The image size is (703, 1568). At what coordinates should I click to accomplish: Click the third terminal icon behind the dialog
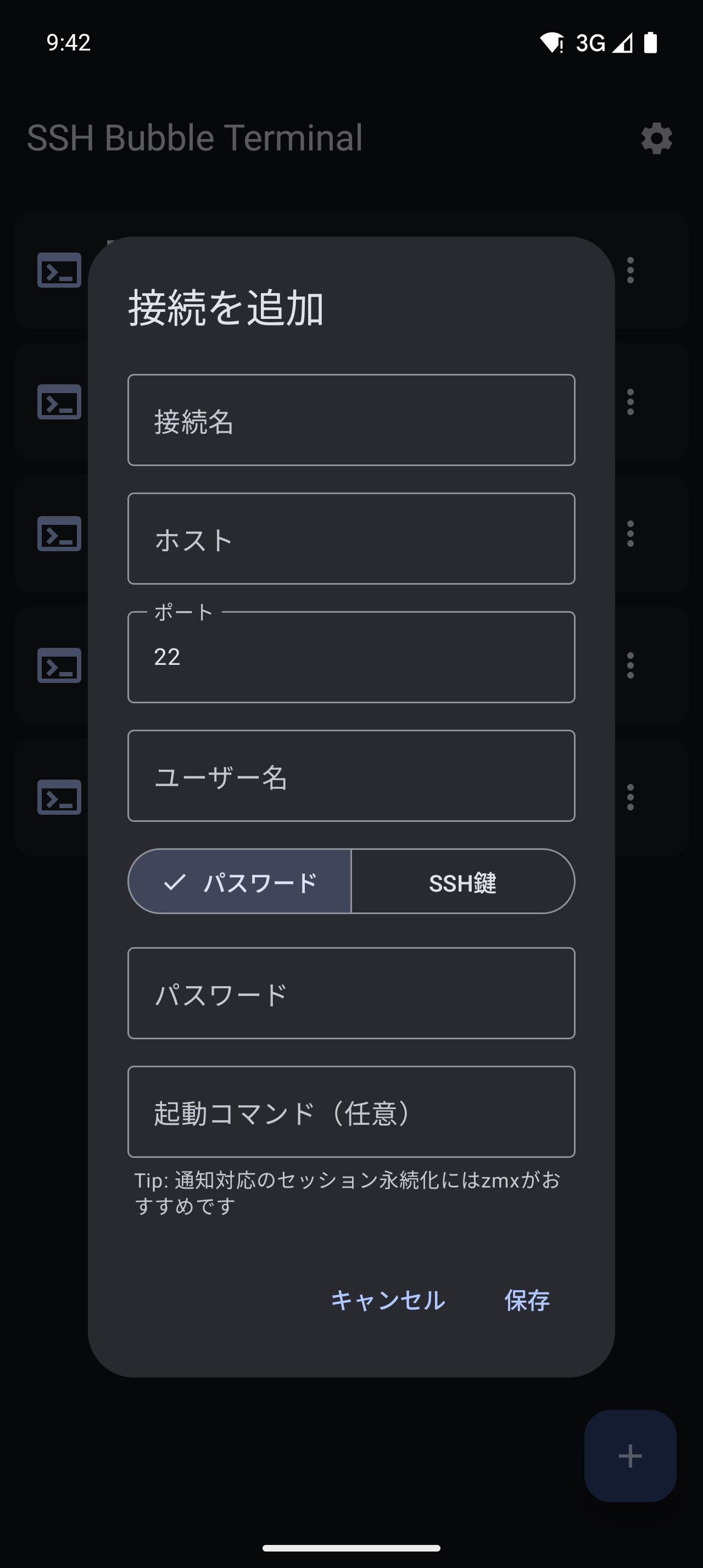tap(58, 534)
